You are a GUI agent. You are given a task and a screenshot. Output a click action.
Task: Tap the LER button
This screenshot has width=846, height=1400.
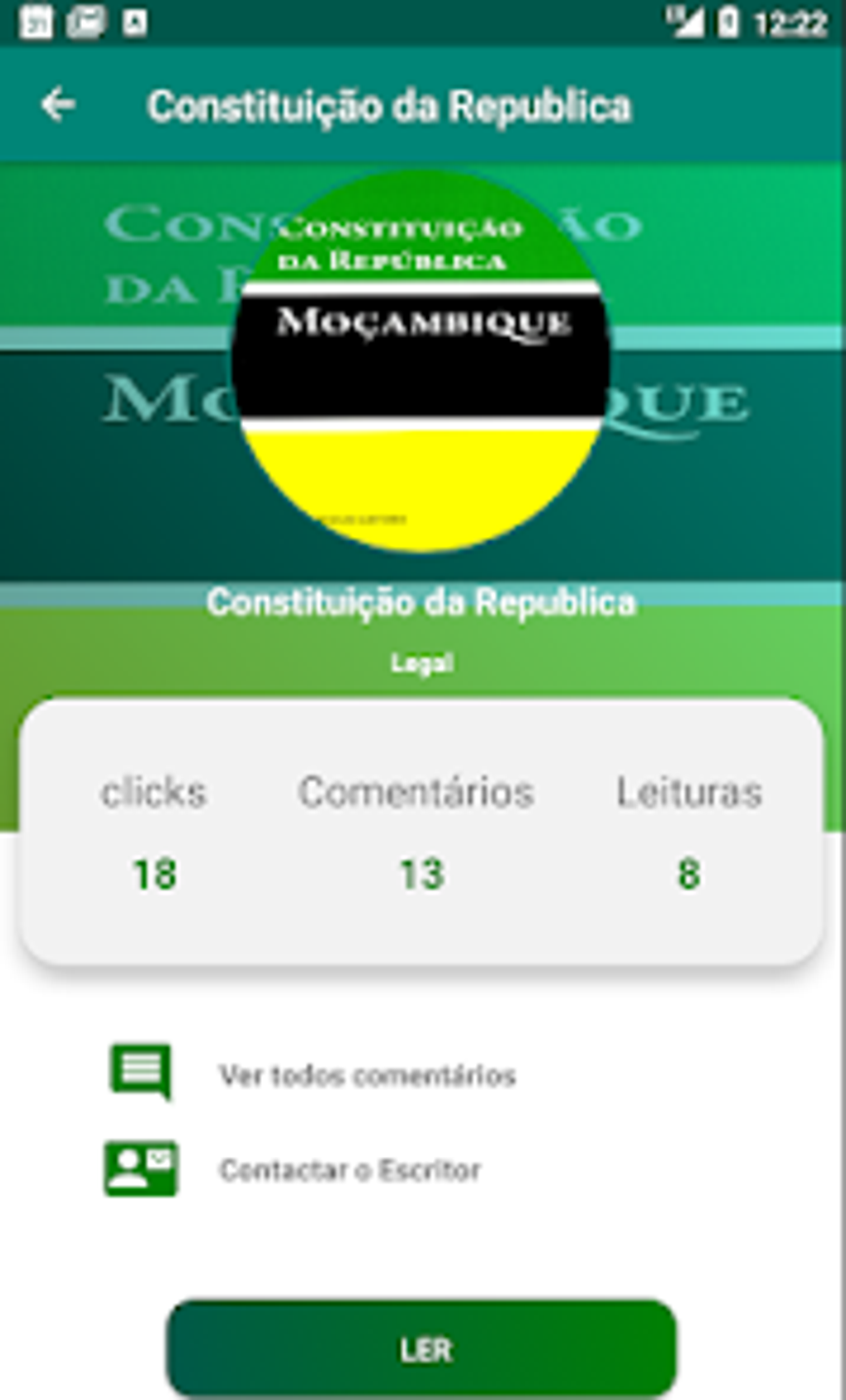point(422,1349)
